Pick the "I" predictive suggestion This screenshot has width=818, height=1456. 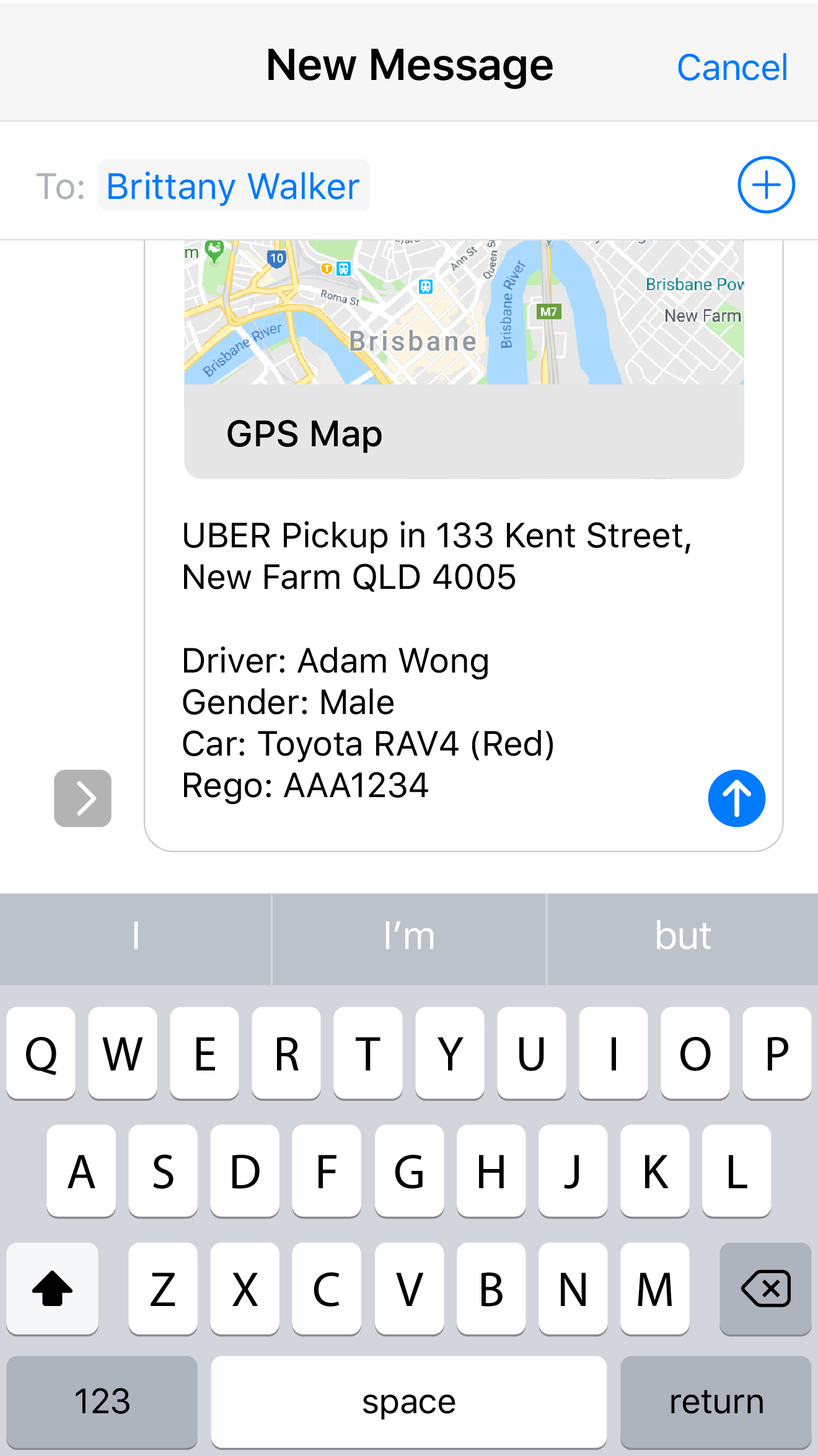(x=136, y=937)
